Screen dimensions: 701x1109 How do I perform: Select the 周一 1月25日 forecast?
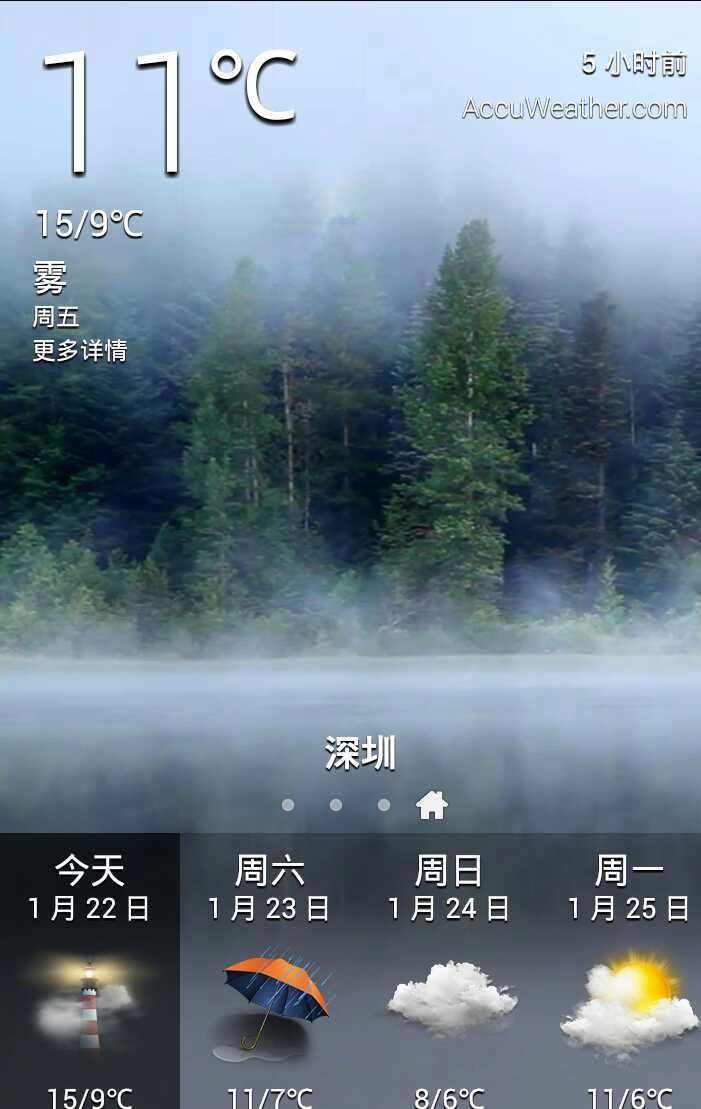[629, 970]
